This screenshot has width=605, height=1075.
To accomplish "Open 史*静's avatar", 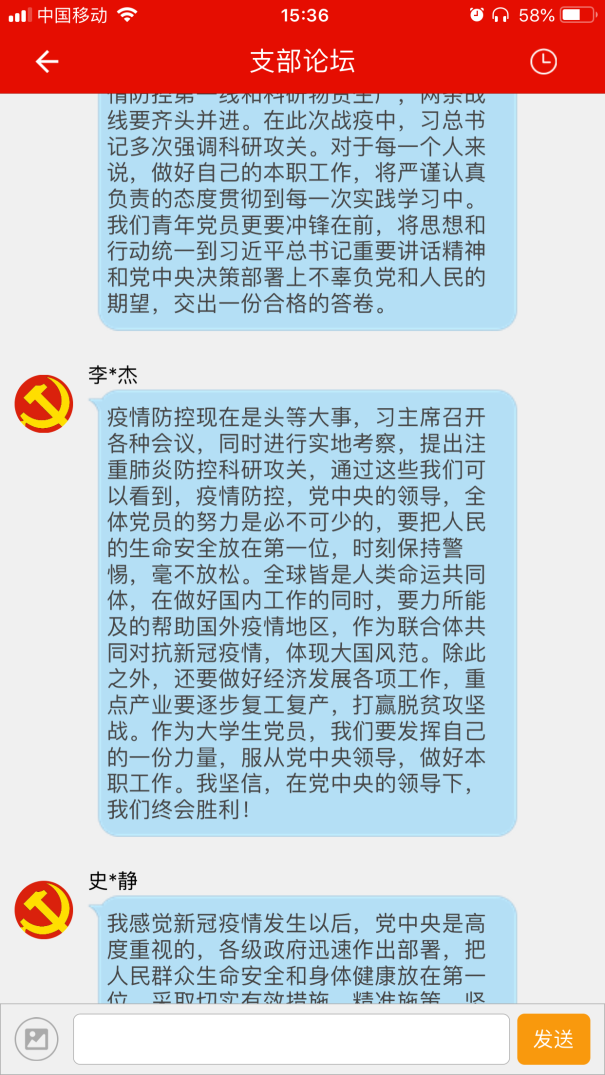I will coord(44,910).
